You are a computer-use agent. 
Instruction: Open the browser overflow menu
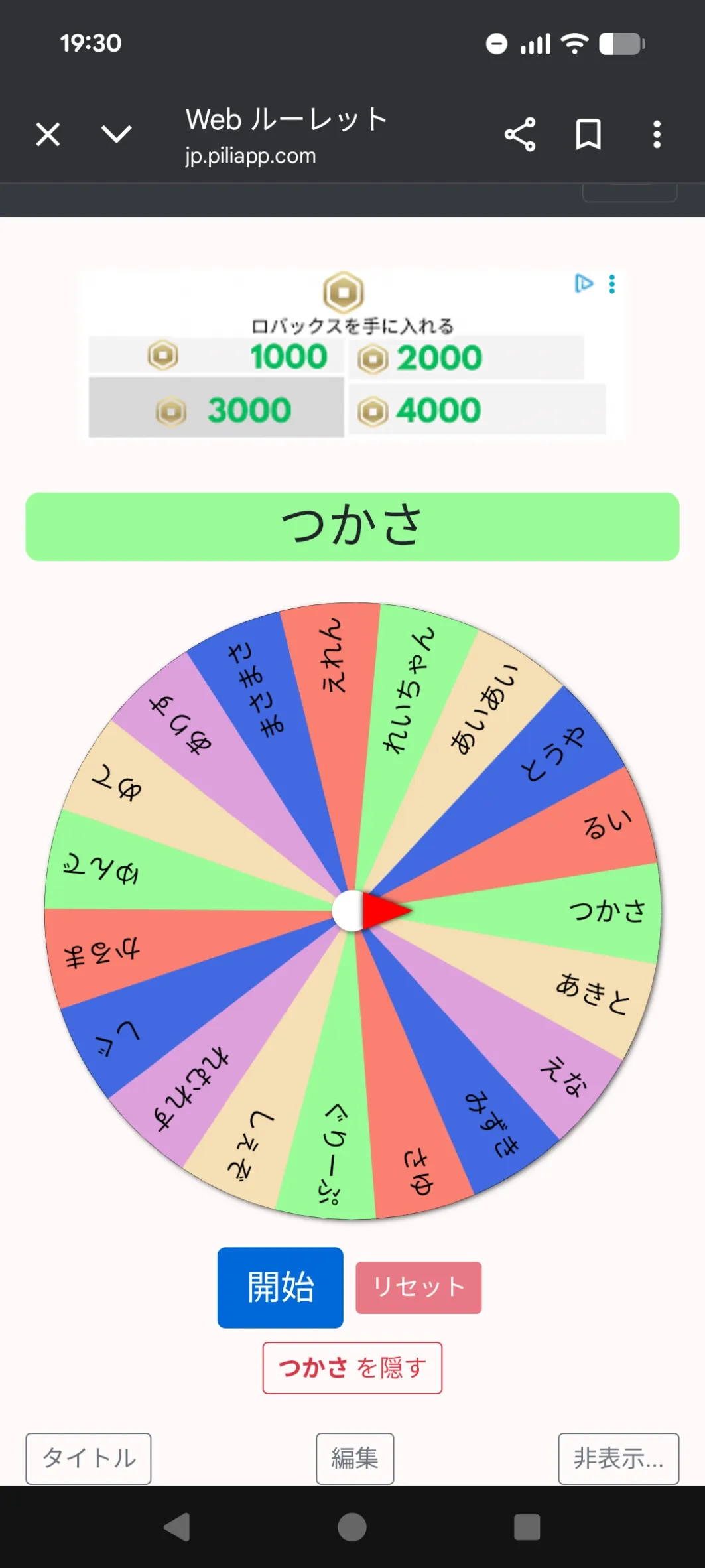click(x=657, y=135)
